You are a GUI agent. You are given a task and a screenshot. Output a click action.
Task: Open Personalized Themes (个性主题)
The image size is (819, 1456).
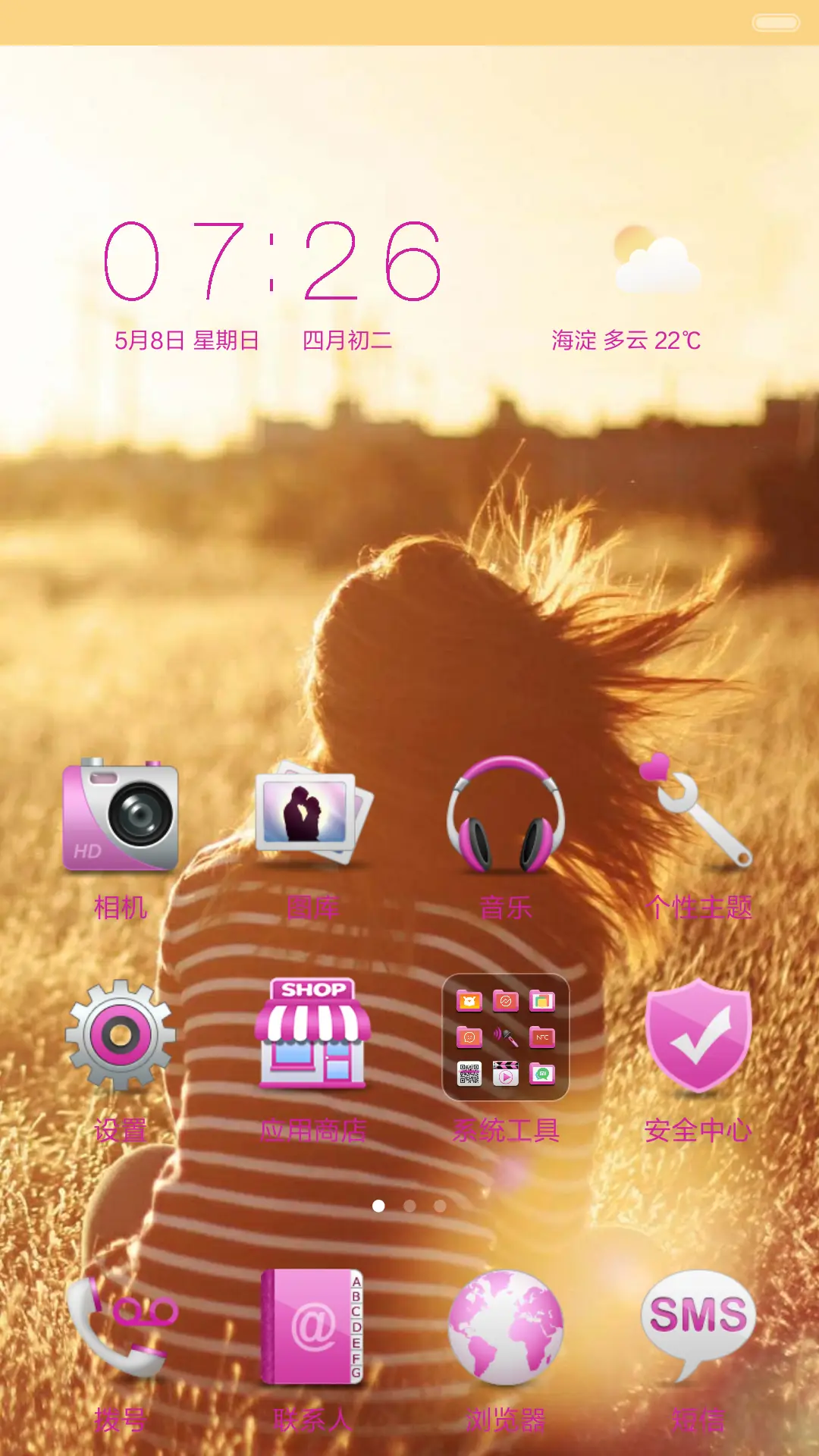click(698, 815)
